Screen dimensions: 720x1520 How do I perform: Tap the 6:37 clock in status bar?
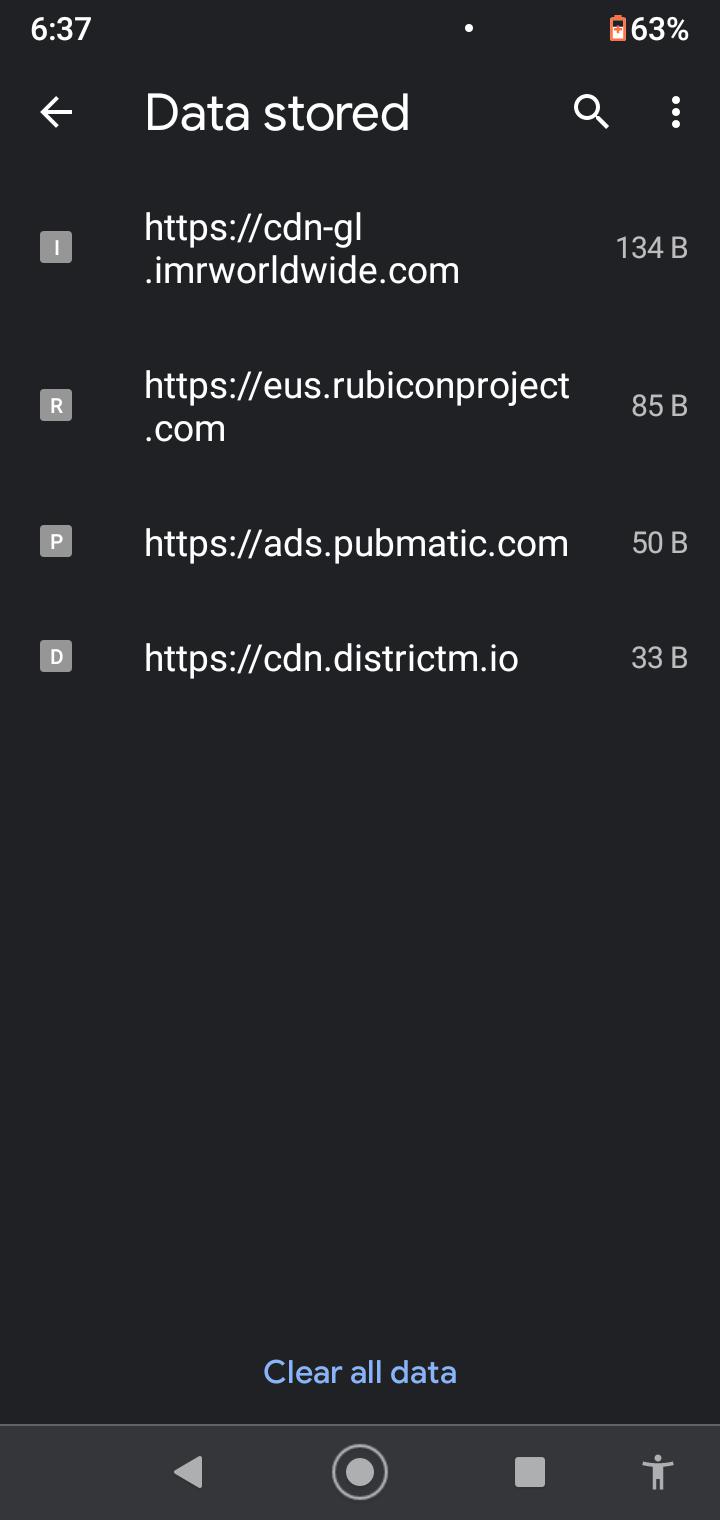tap(60, 29)
